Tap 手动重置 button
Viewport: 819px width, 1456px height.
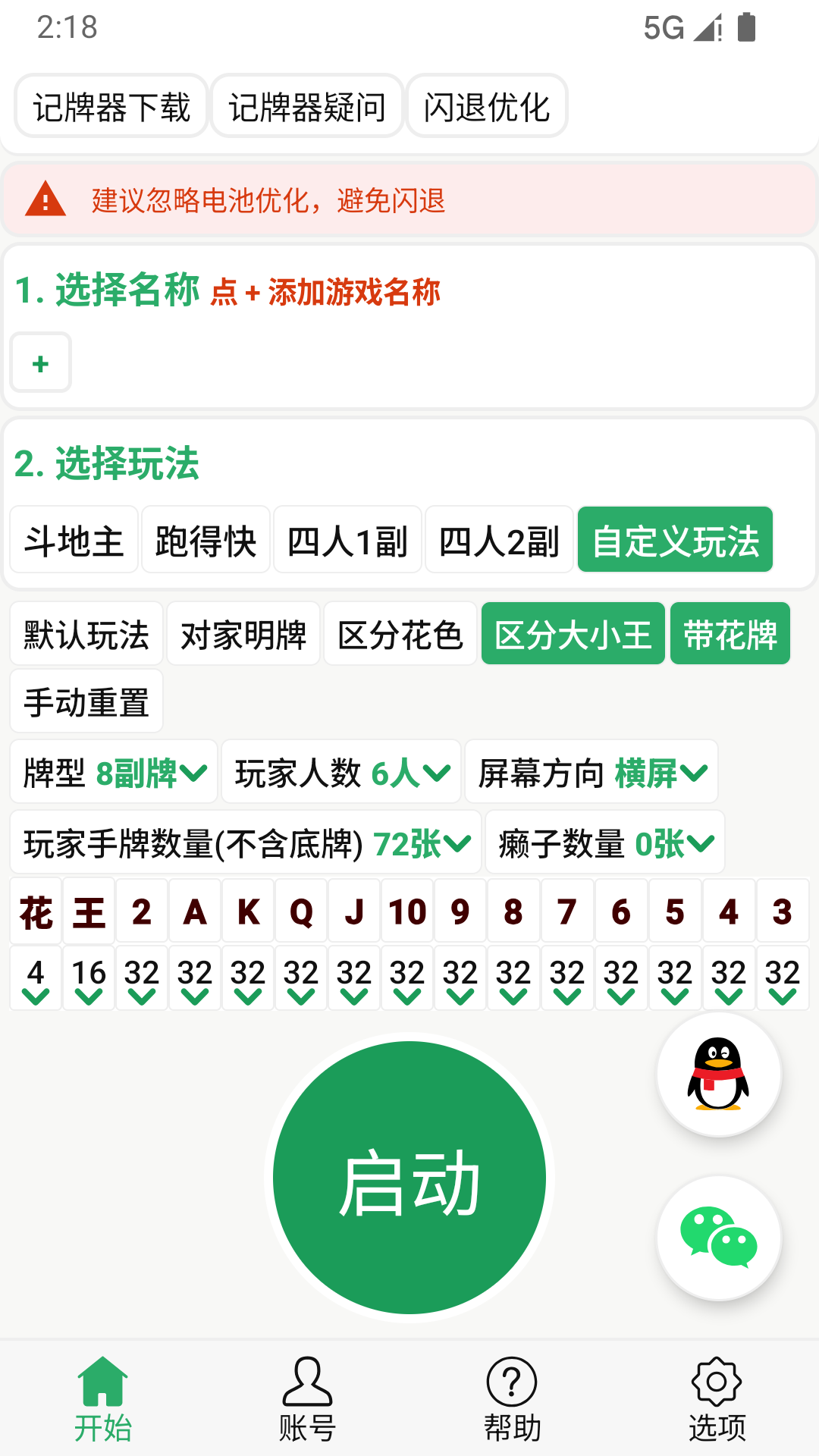tap(86, 701)
